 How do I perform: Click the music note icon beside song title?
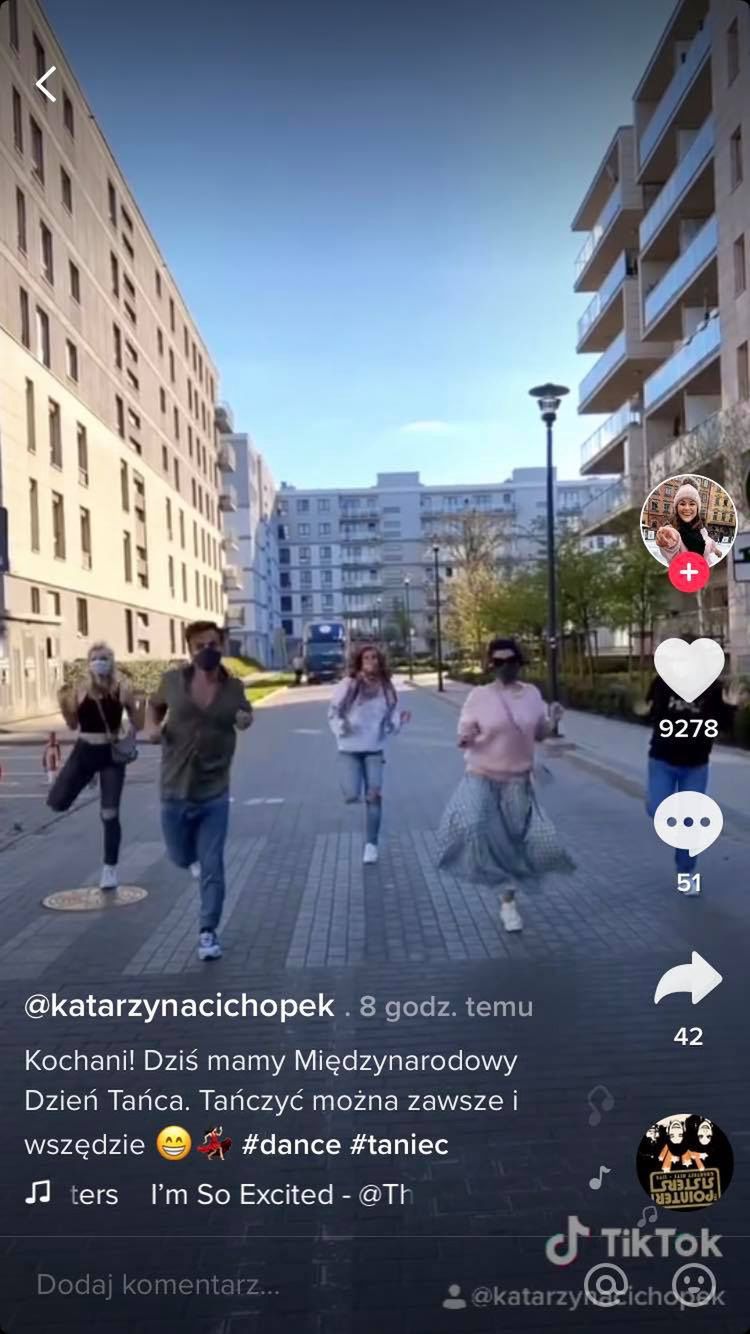(38, 1193)
